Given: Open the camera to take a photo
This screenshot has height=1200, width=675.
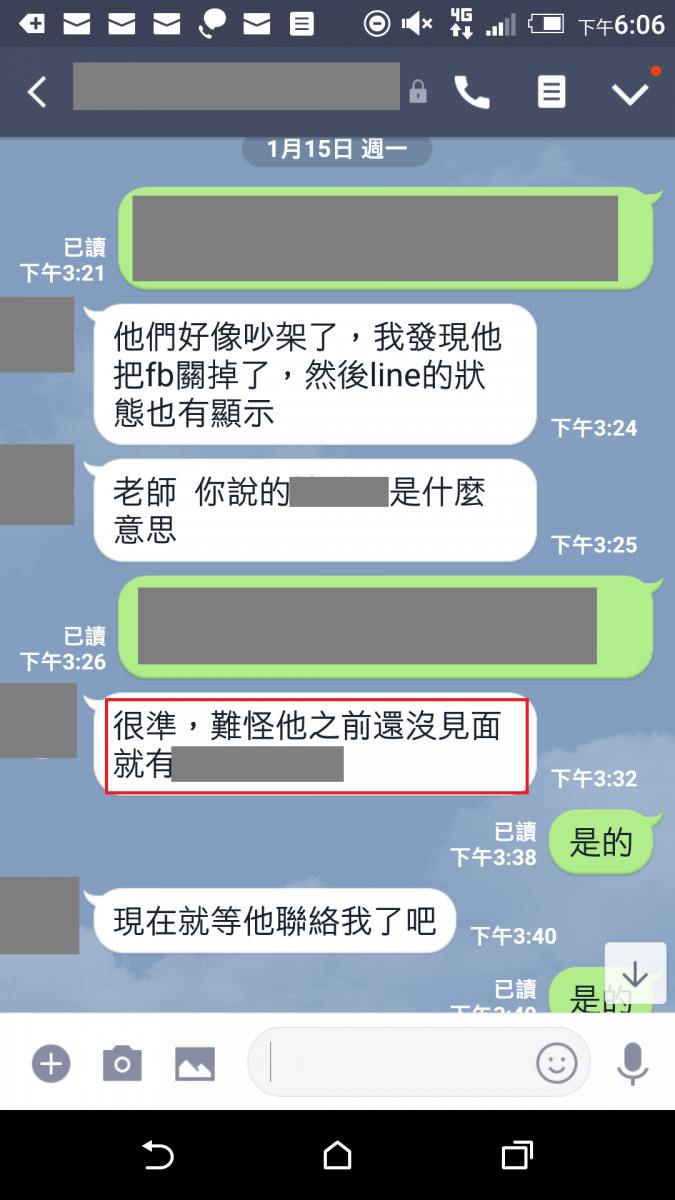Looking at the screenshot, I should pos(122,1064).
